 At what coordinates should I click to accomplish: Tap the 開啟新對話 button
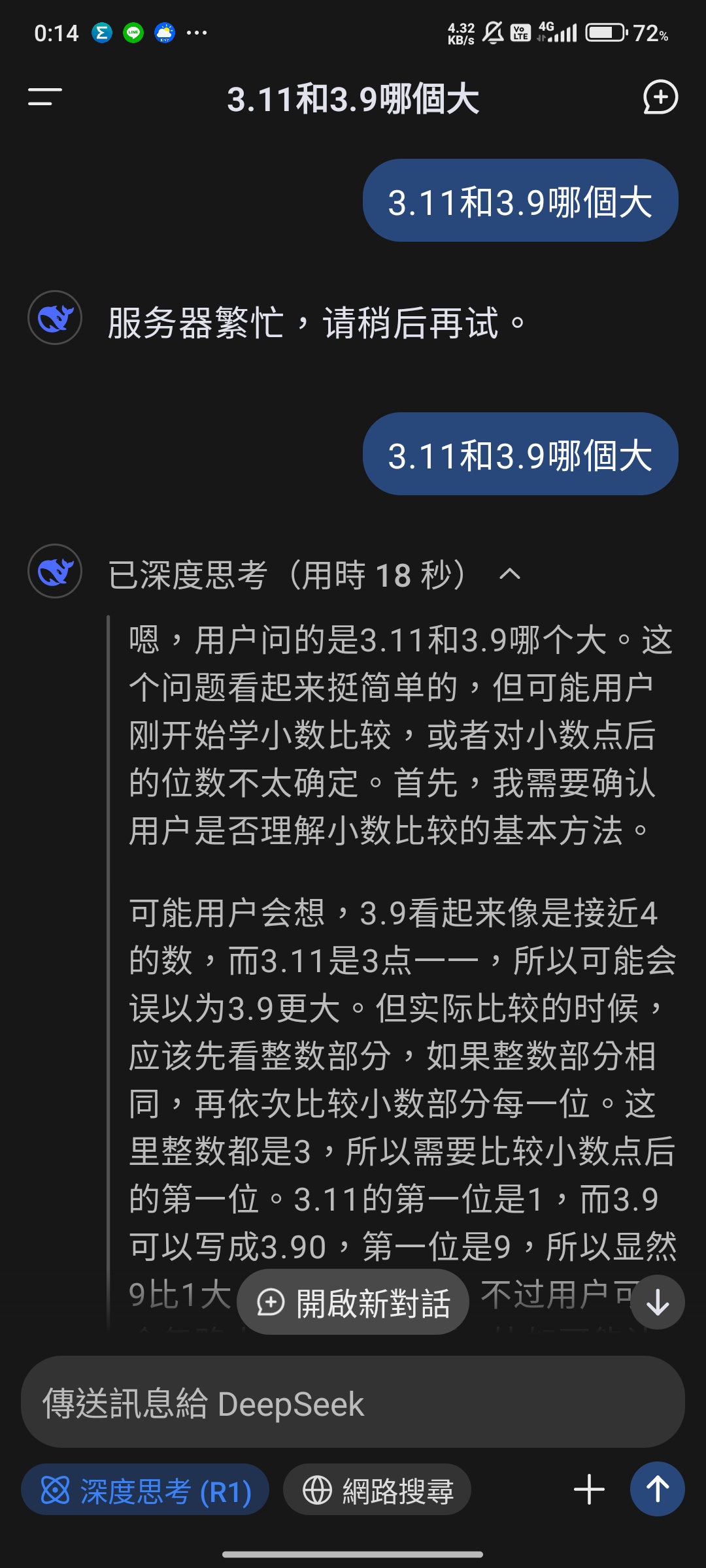point(353,1303)
